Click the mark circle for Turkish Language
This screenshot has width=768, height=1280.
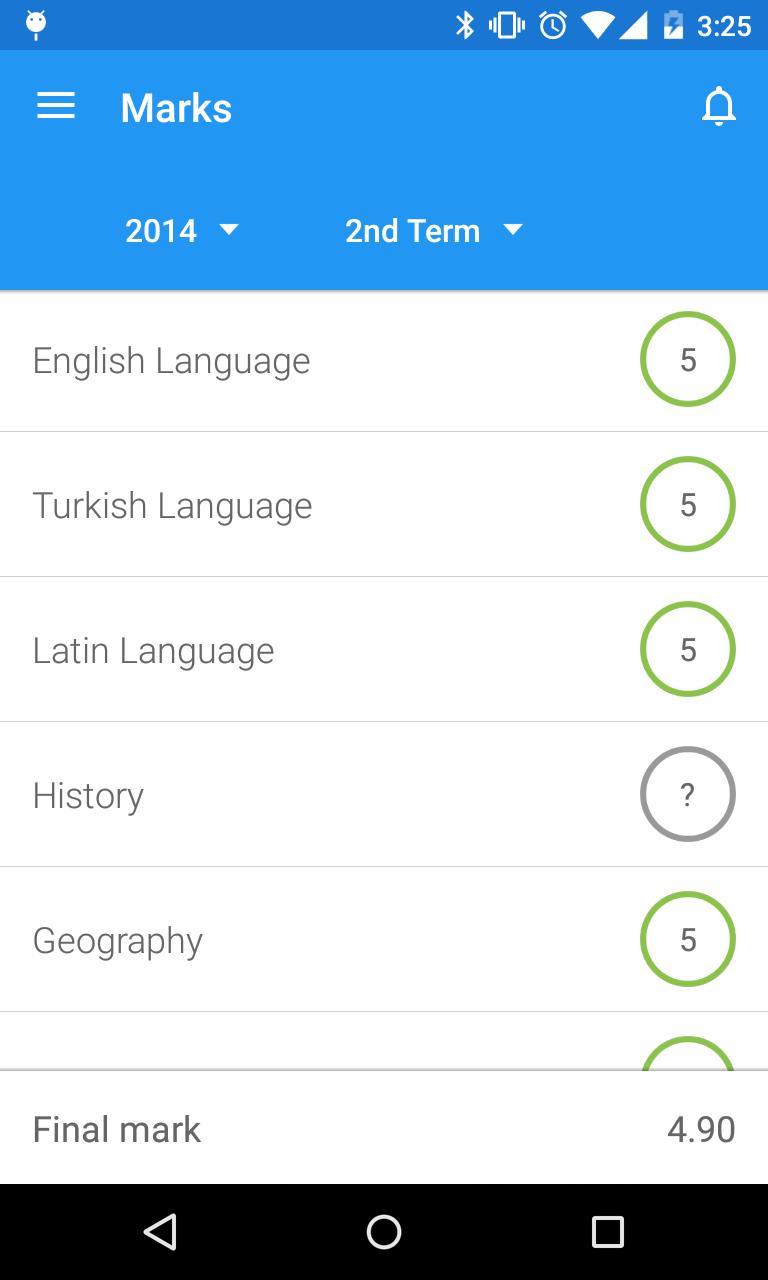687,504
